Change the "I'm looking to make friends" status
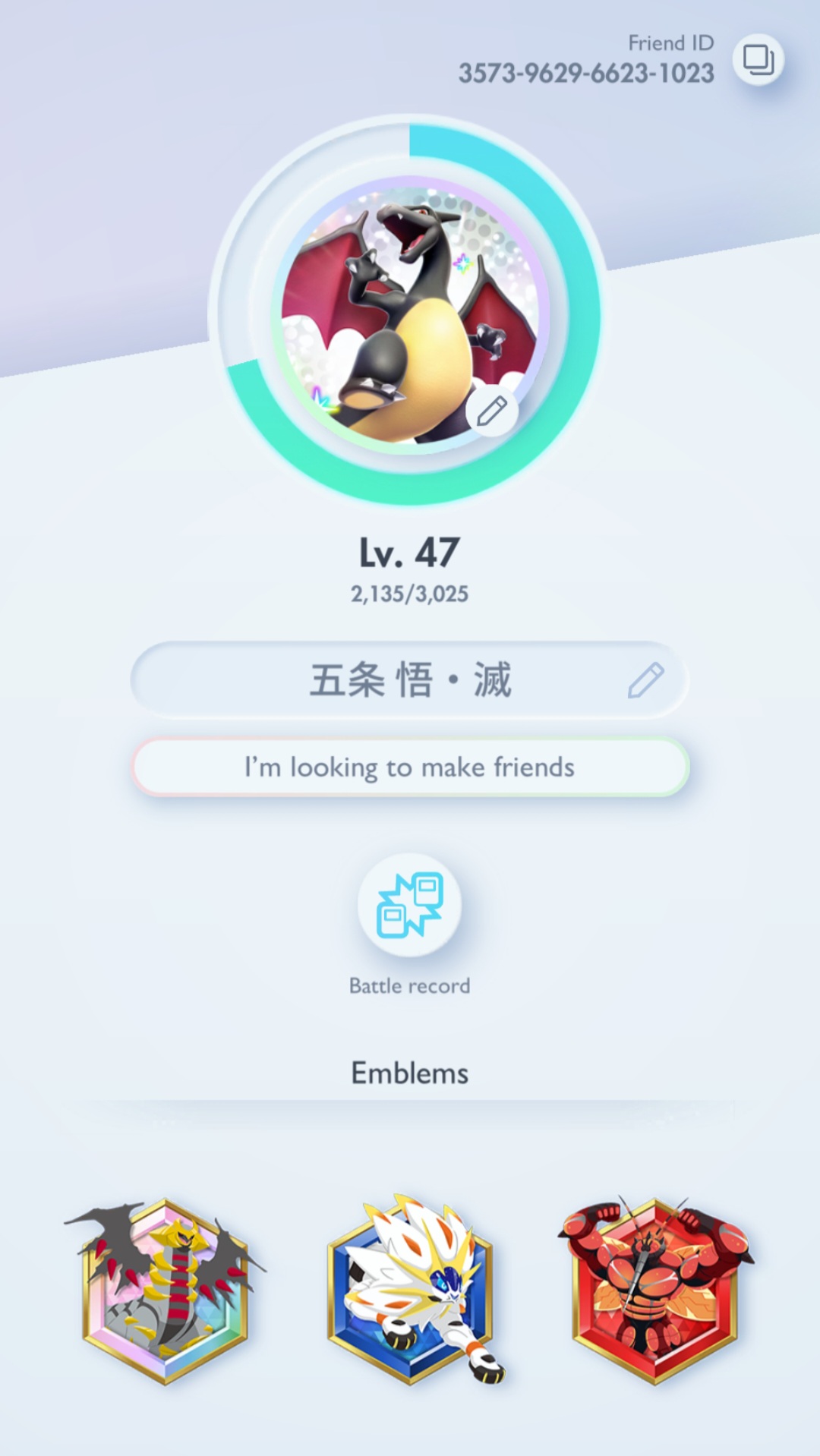The image size is (820, 1456). [410, 767]
